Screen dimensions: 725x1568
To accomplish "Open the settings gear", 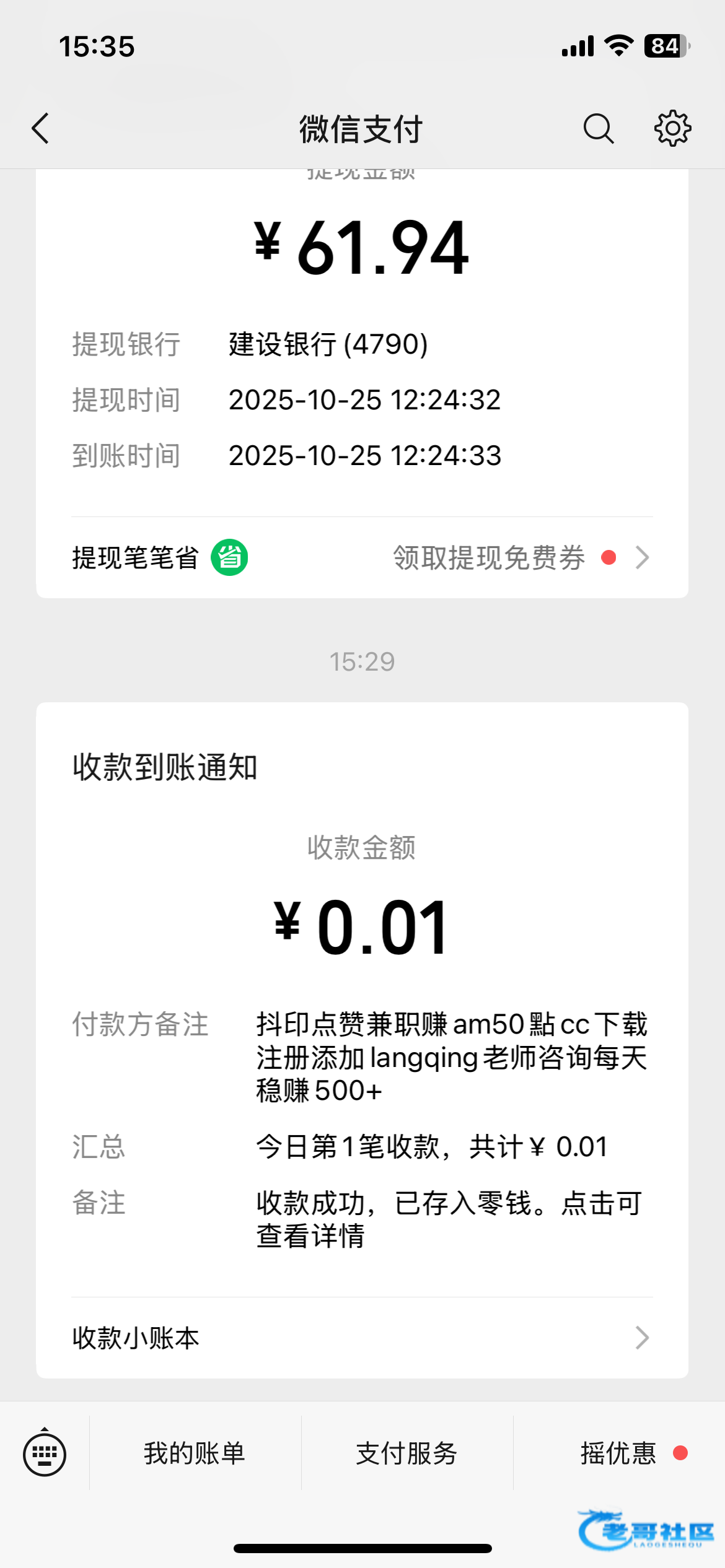I will (672, 129).
